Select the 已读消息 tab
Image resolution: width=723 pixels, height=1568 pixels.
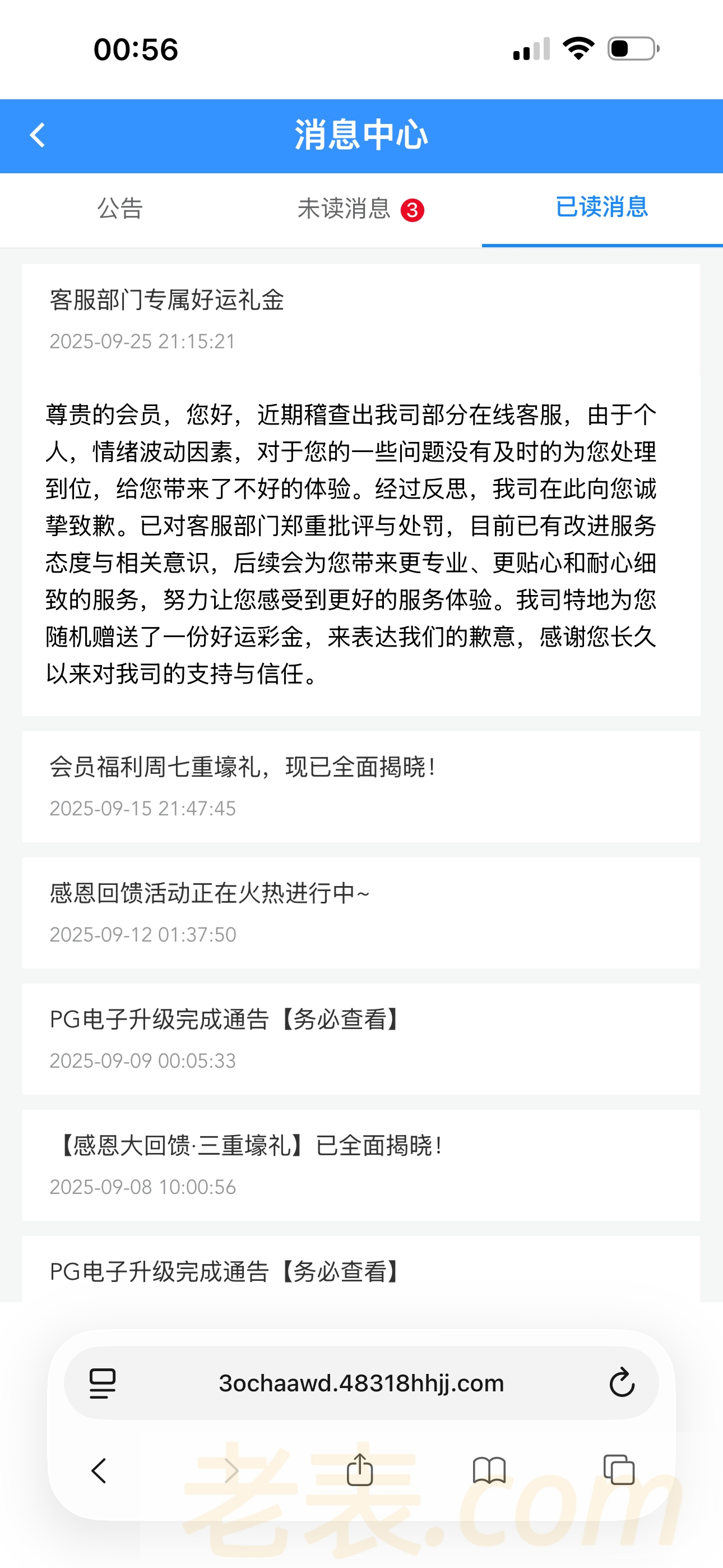pos(601,207)
